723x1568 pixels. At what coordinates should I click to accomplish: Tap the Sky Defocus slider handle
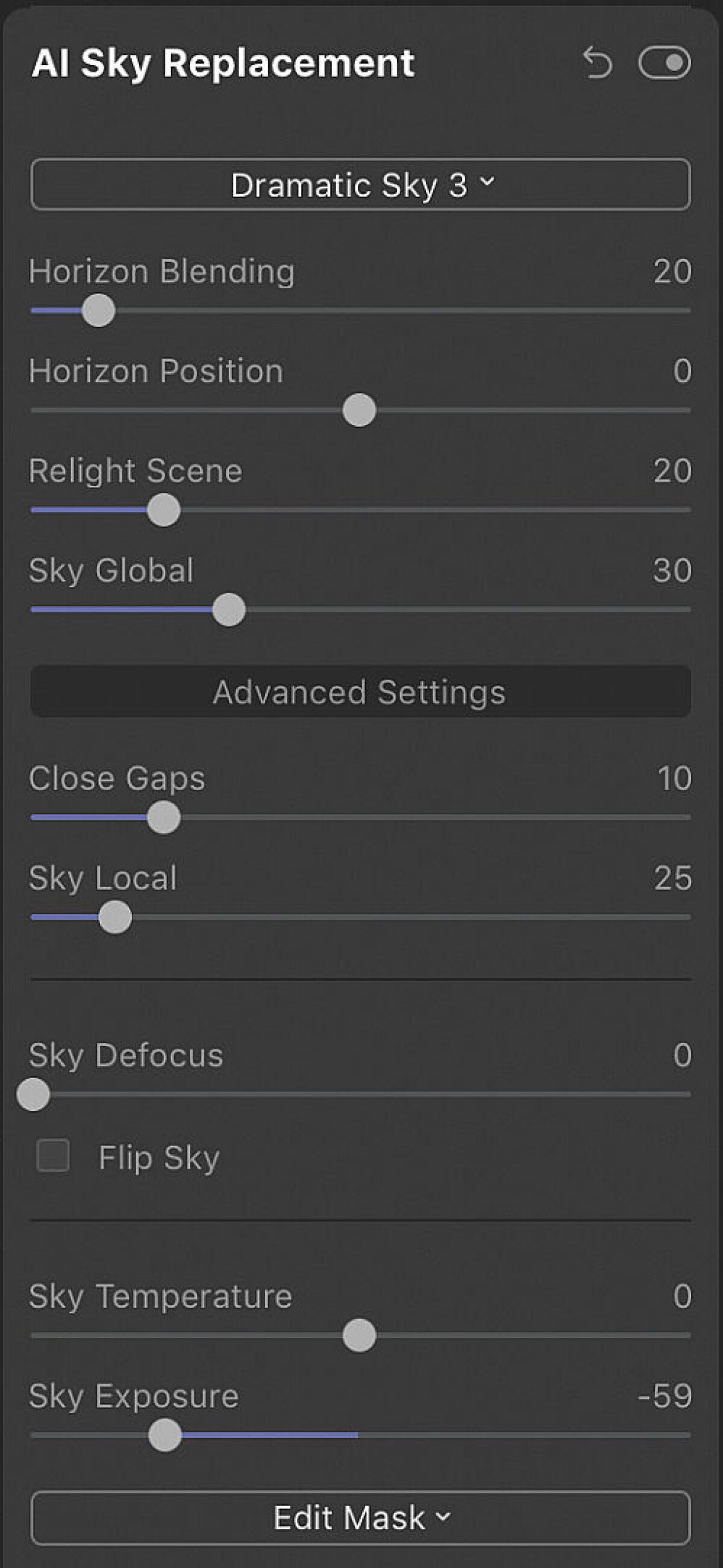(x=34, y=1095)
